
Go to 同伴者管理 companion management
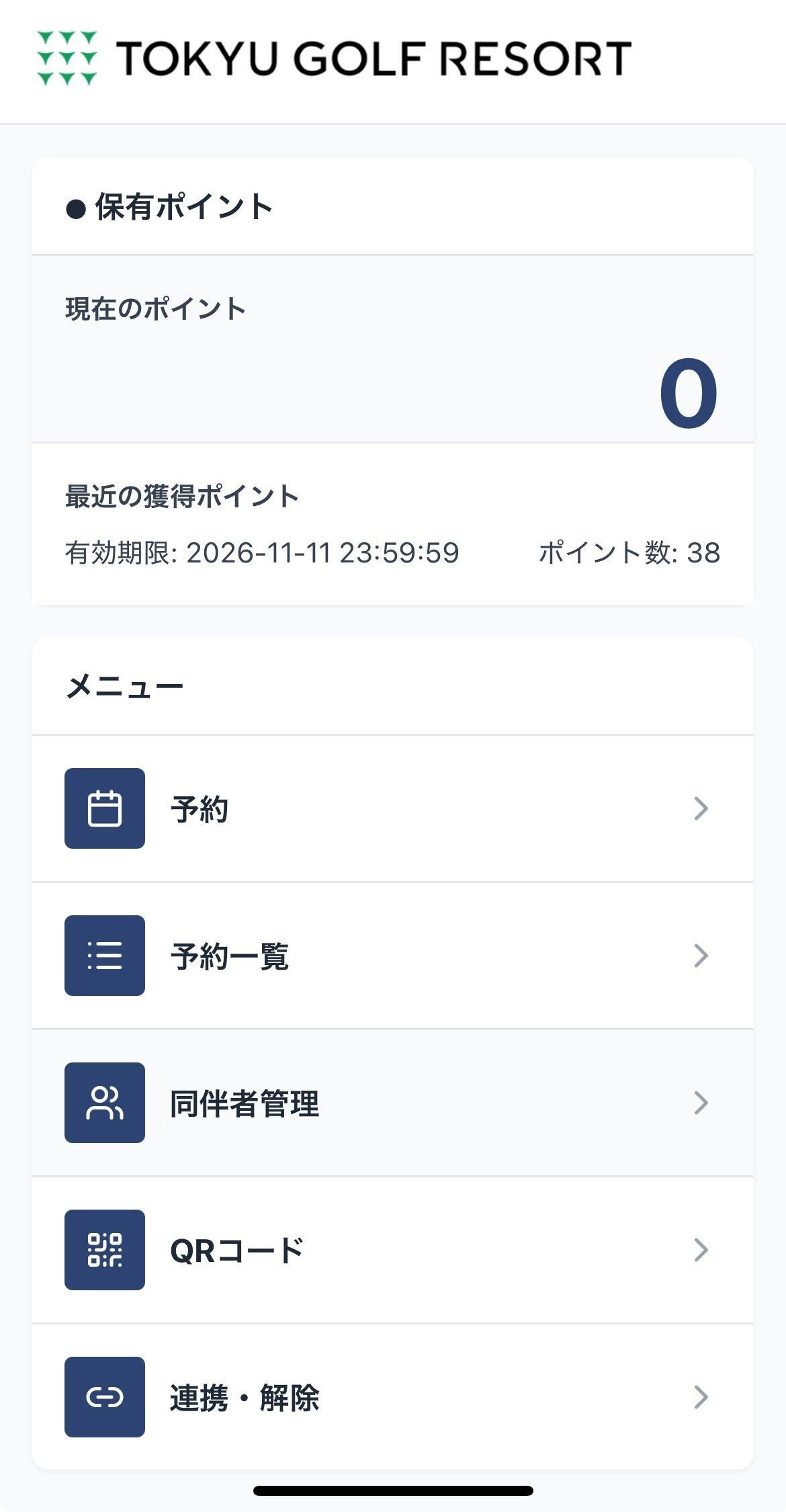click(x=392, y=1103)
